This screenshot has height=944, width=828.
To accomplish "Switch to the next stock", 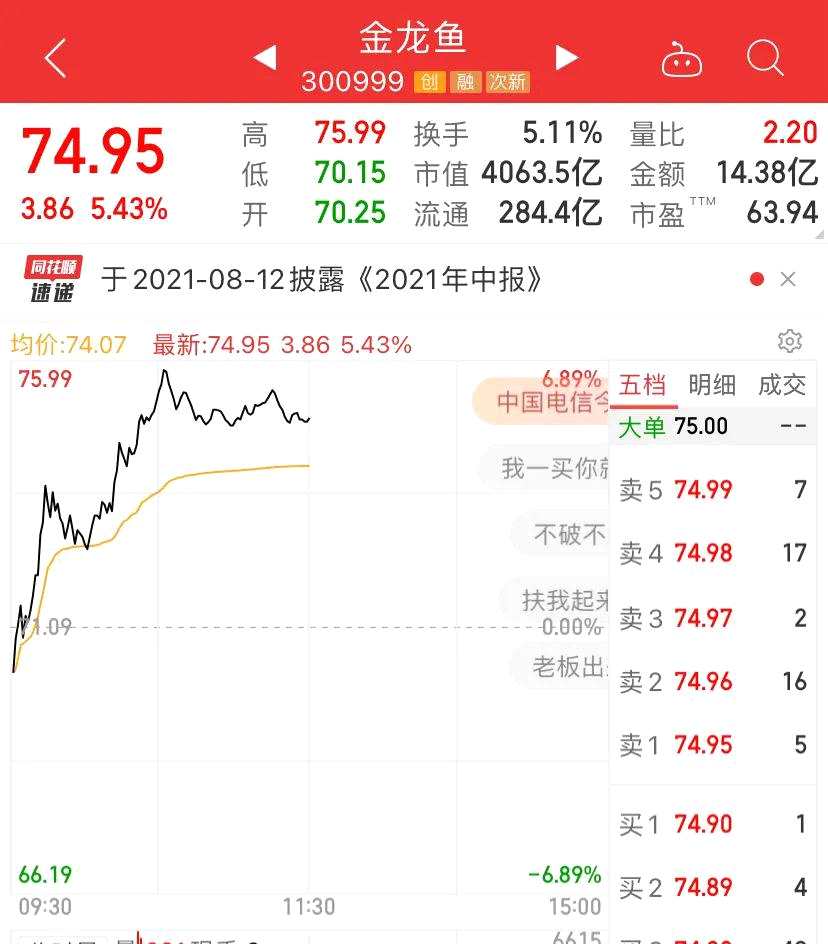I will point(567,58).
